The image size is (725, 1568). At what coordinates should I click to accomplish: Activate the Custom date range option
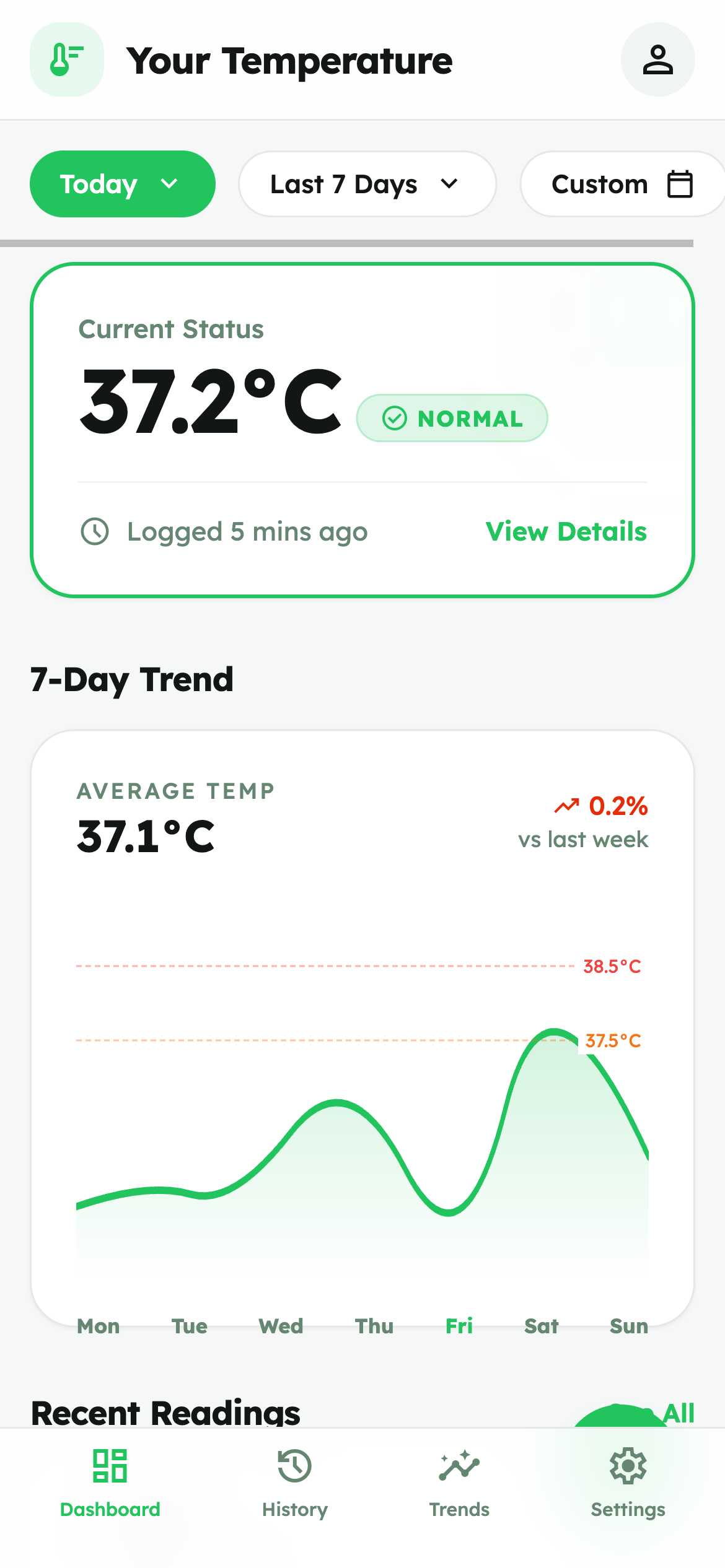pos(620,183)
